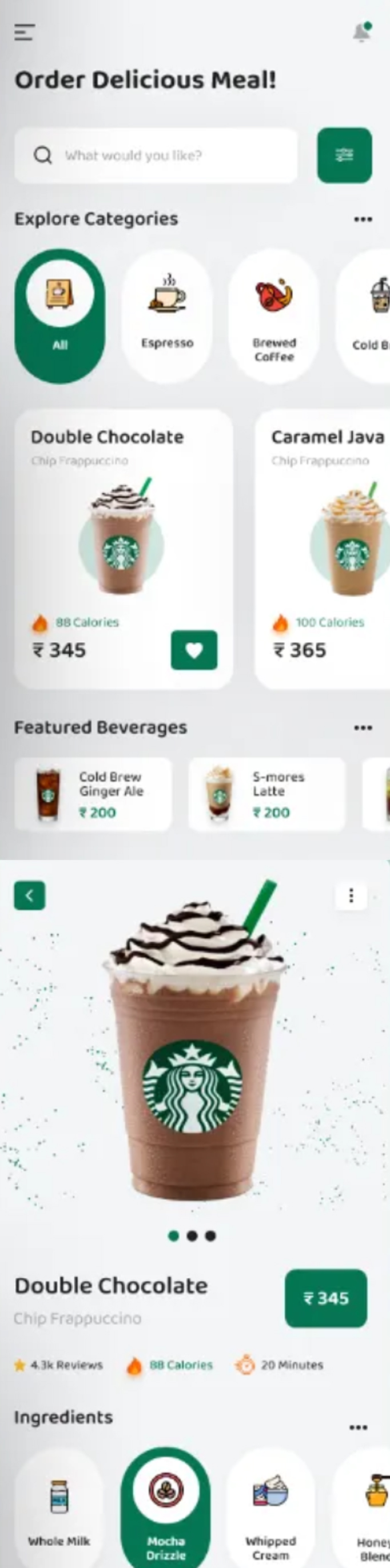The width and height of the screenshot is (390, 1568).
Task: Open more options beside Featured Beverages
Action: pyautogui.click(x=363, y=727)
